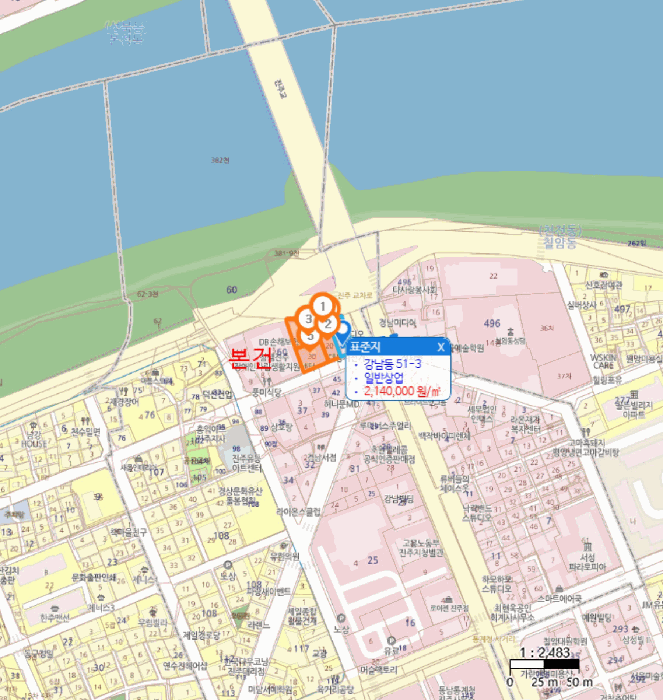Select map marker number 1
The height and width of the screenshot is (700, 663).
pos(322,305)
